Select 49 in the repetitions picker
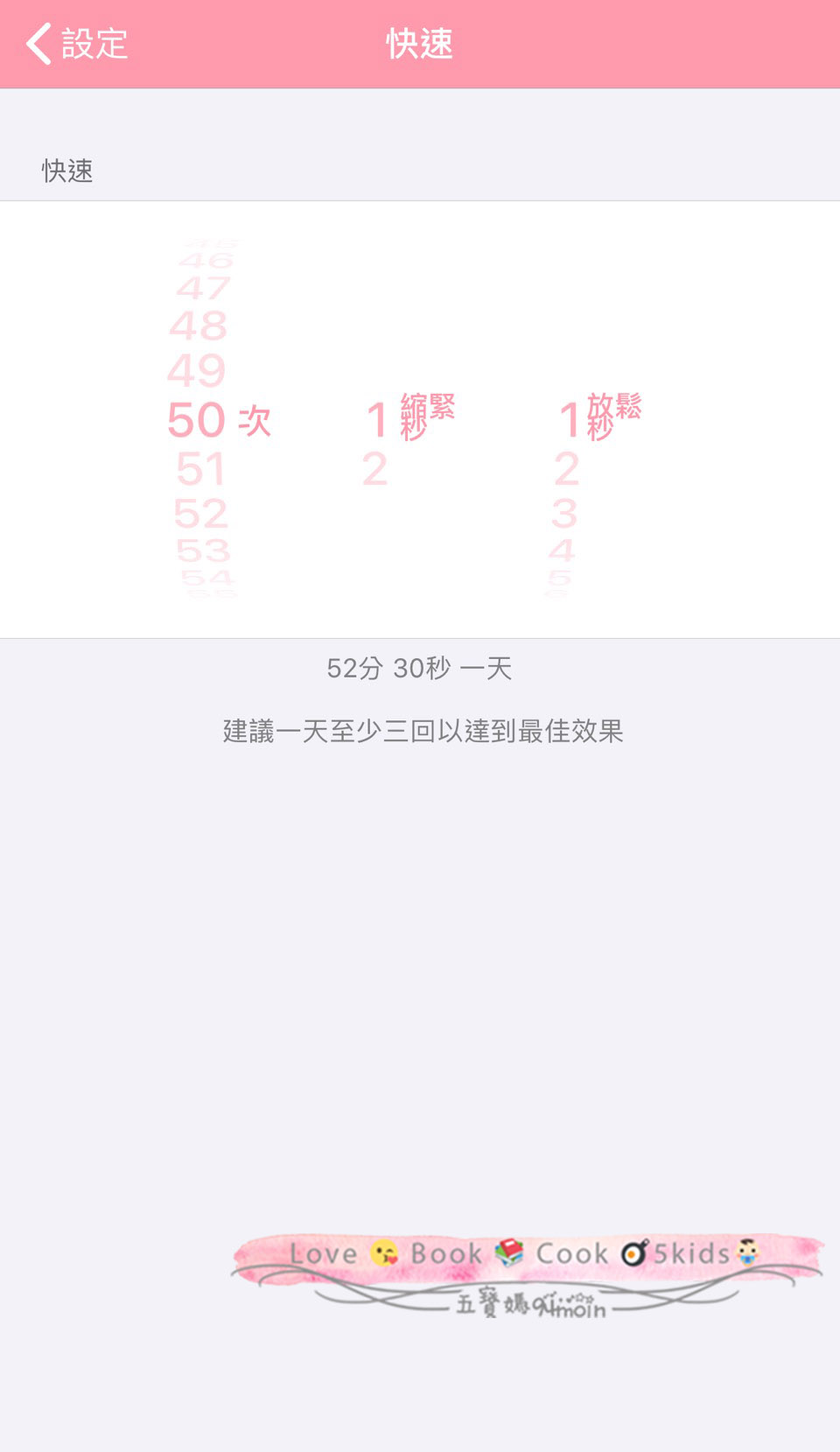The image size is (840, 1452). (197, 370)
